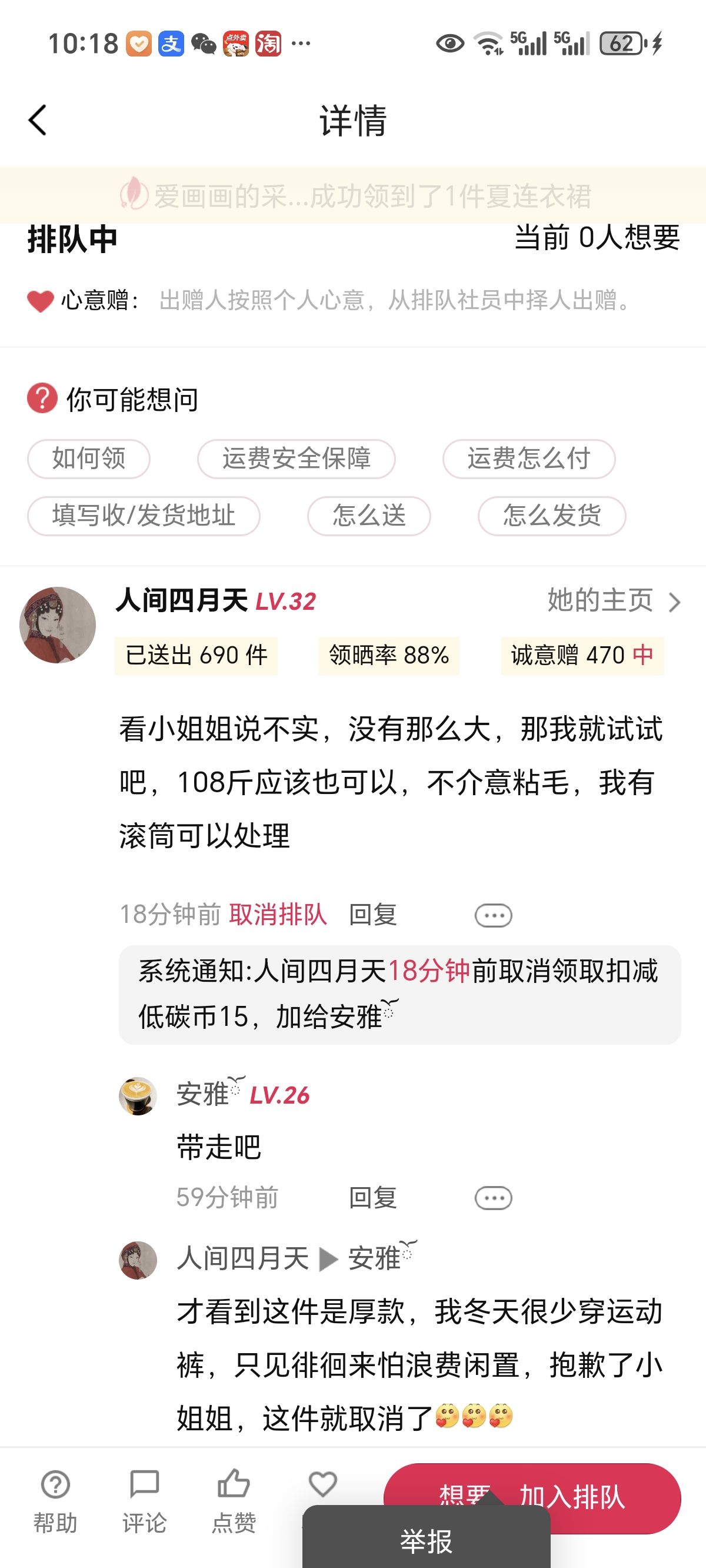Select the 如何领 question chip
Viewport: 706px width, 1568px height.
(x=89, y=459)
